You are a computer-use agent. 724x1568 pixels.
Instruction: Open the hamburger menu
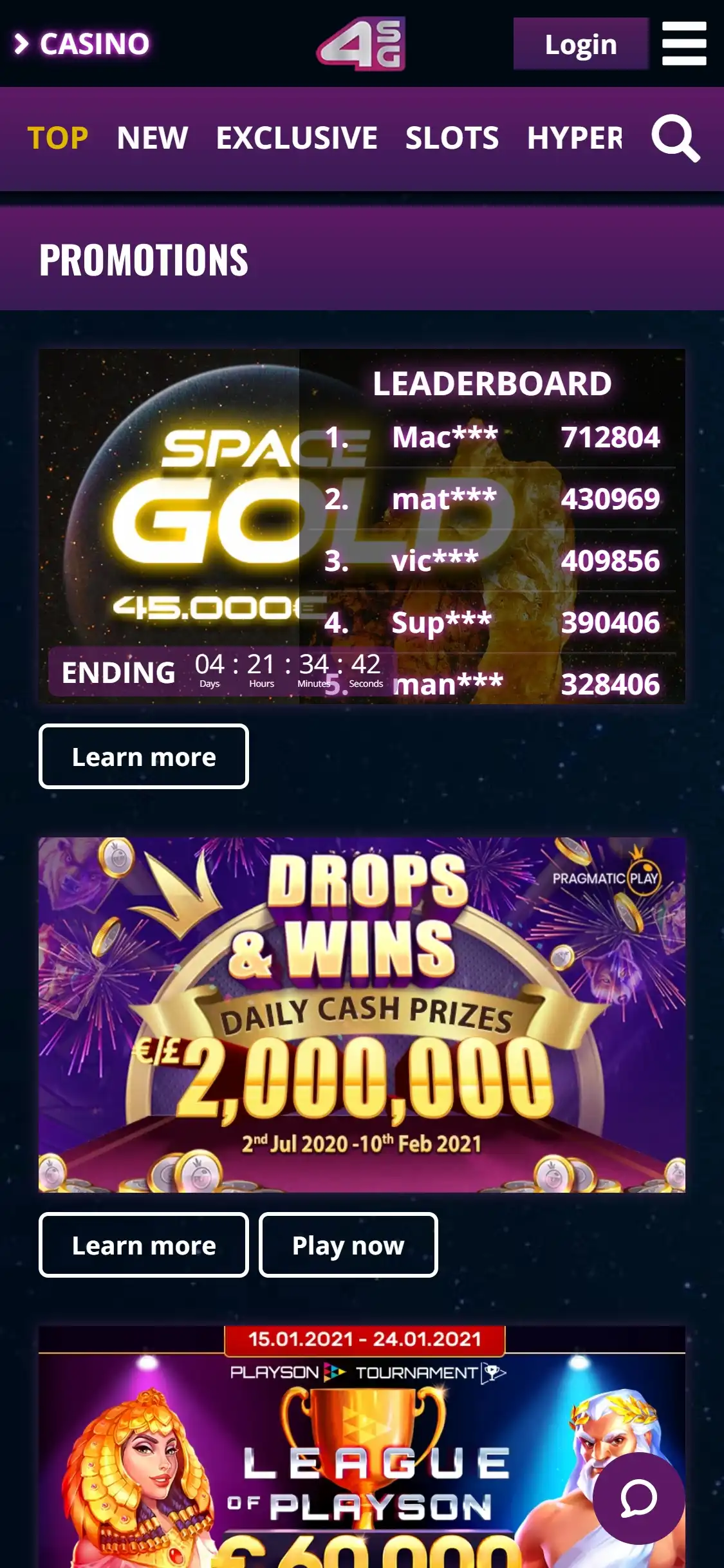click(683, 44)
